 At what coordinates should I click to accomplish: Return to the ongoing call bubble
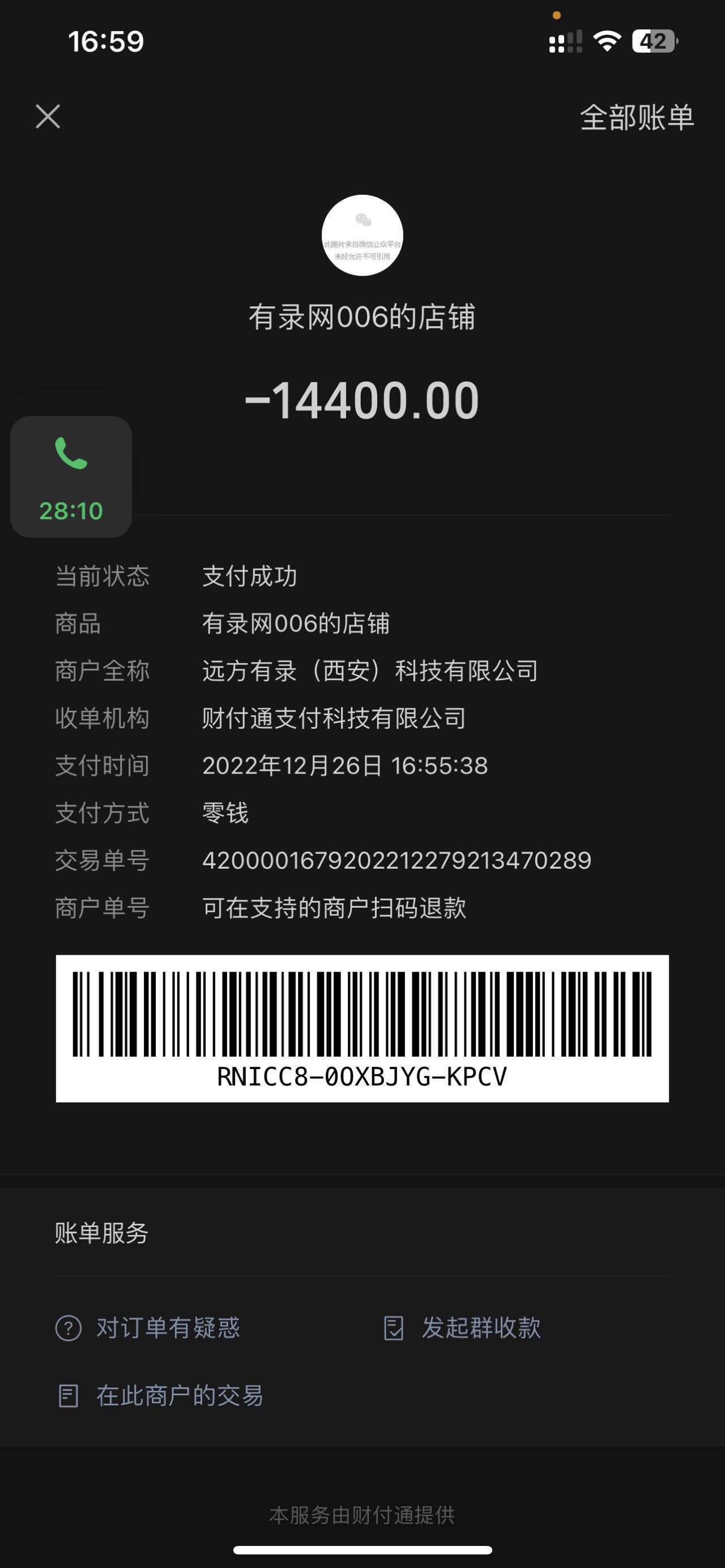71,477
